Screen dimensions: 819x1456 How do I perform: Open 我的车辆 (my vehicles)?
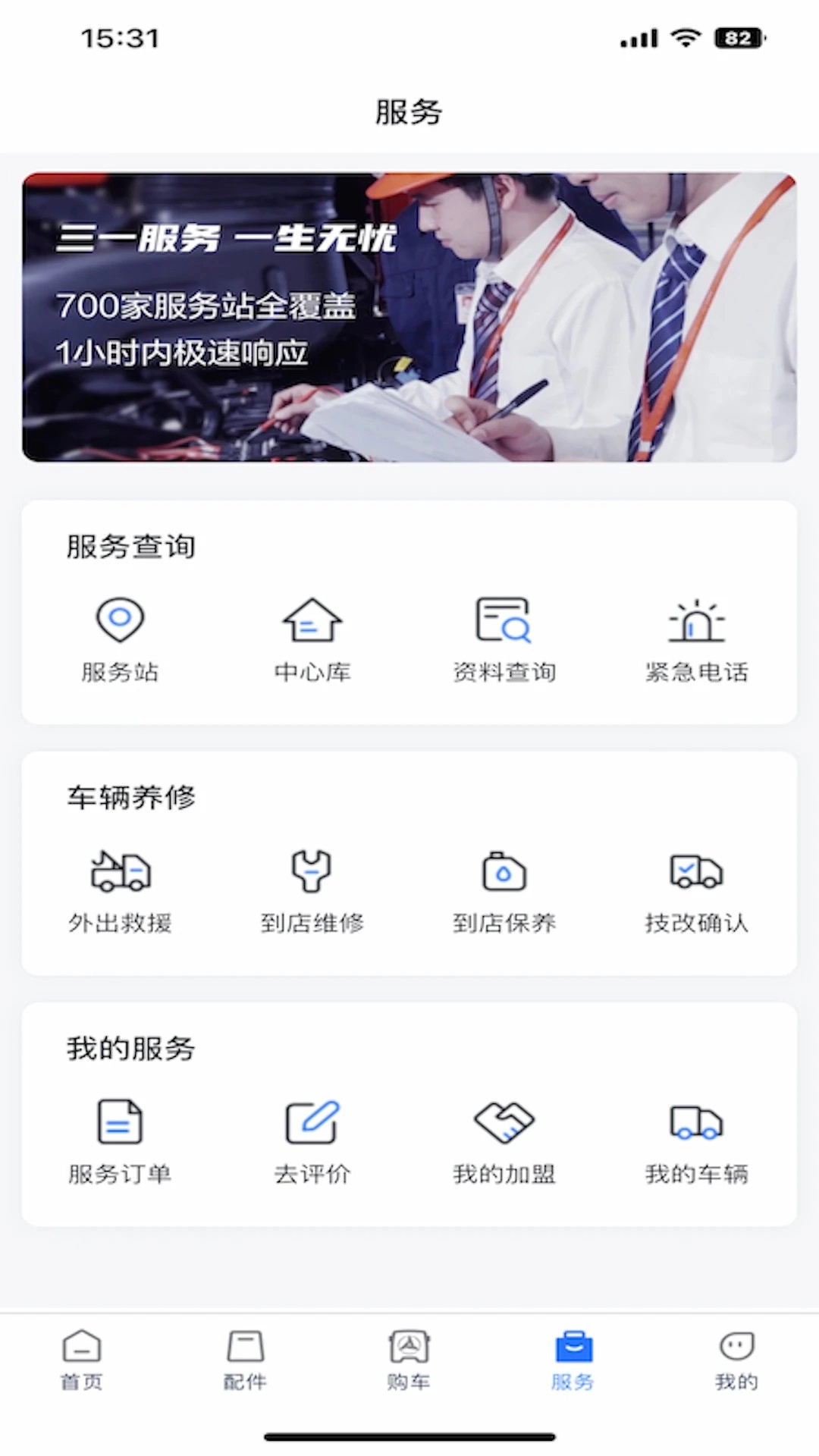(696, 1141)
